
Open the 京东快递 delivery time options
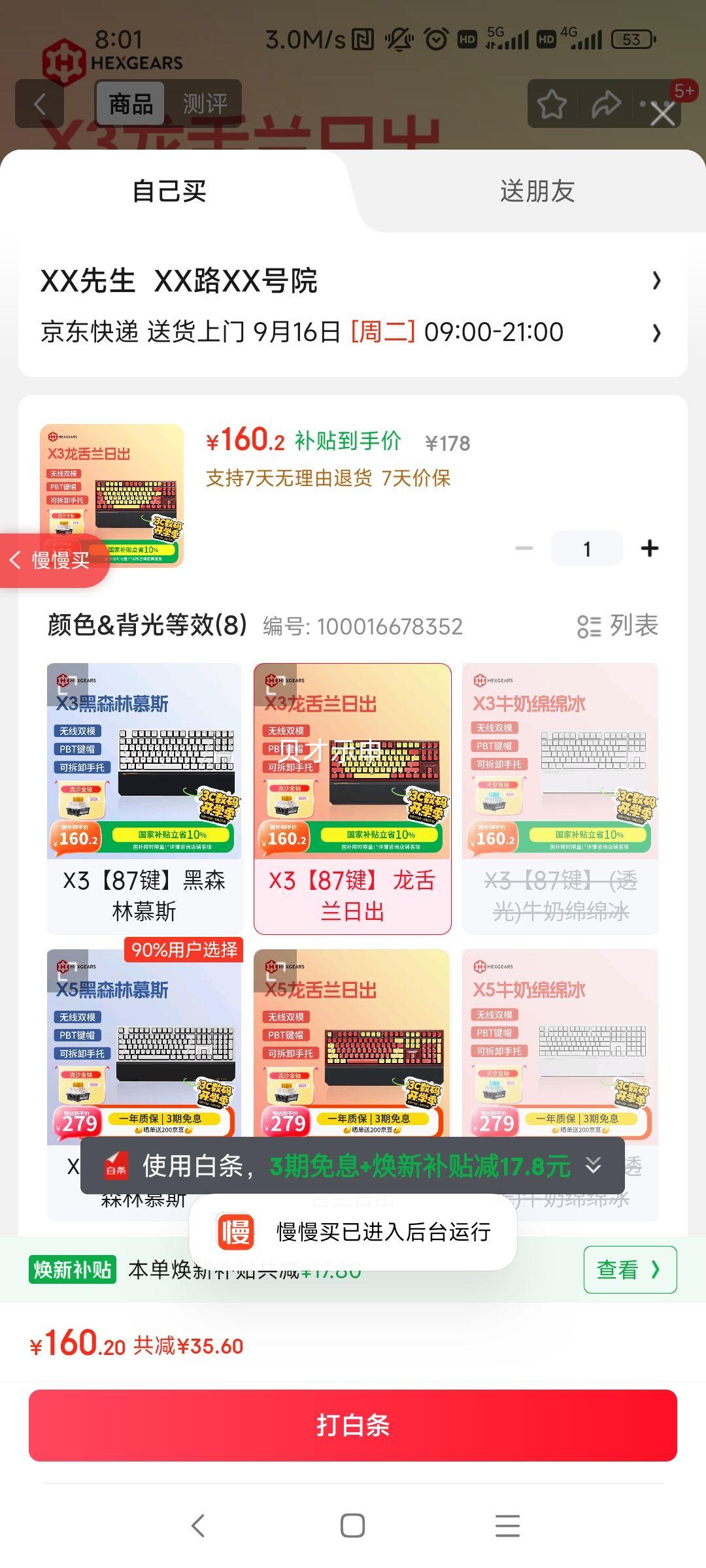point(657,333)
